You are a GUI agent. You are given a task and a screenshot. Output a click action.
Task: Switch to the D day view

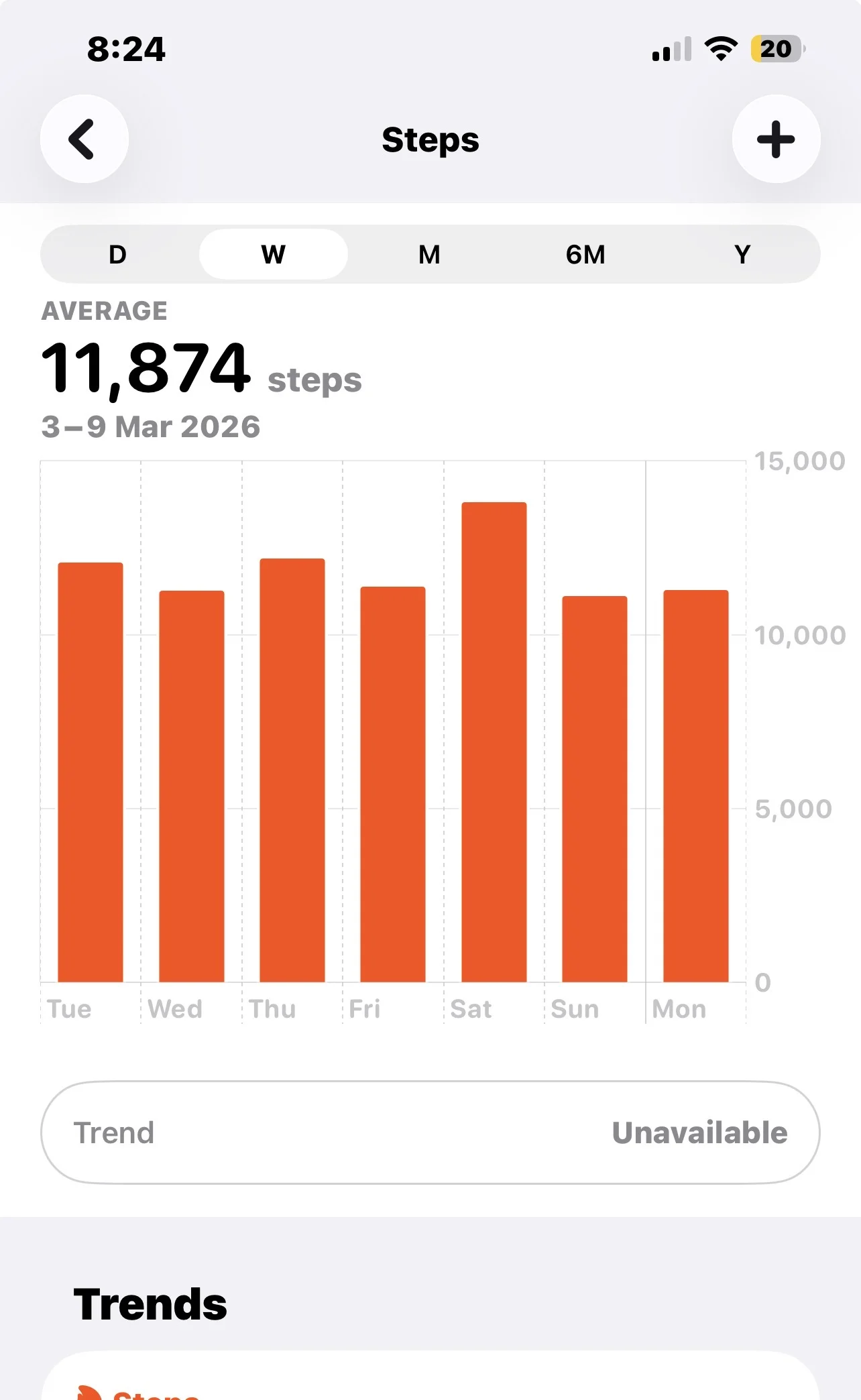pyautogui.click(x=118, y=255)
